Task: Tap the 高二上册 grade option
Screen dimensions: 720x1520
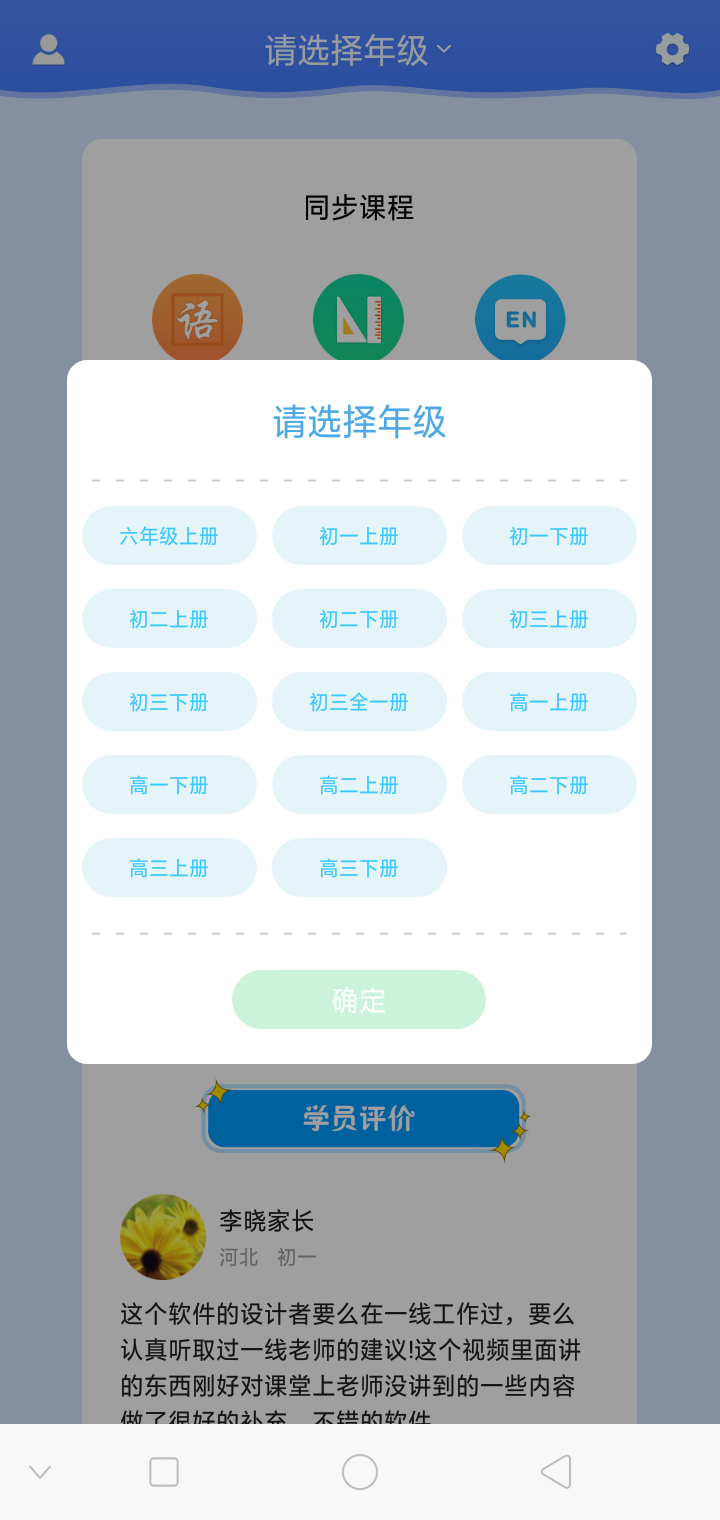Action: (359, 785)
